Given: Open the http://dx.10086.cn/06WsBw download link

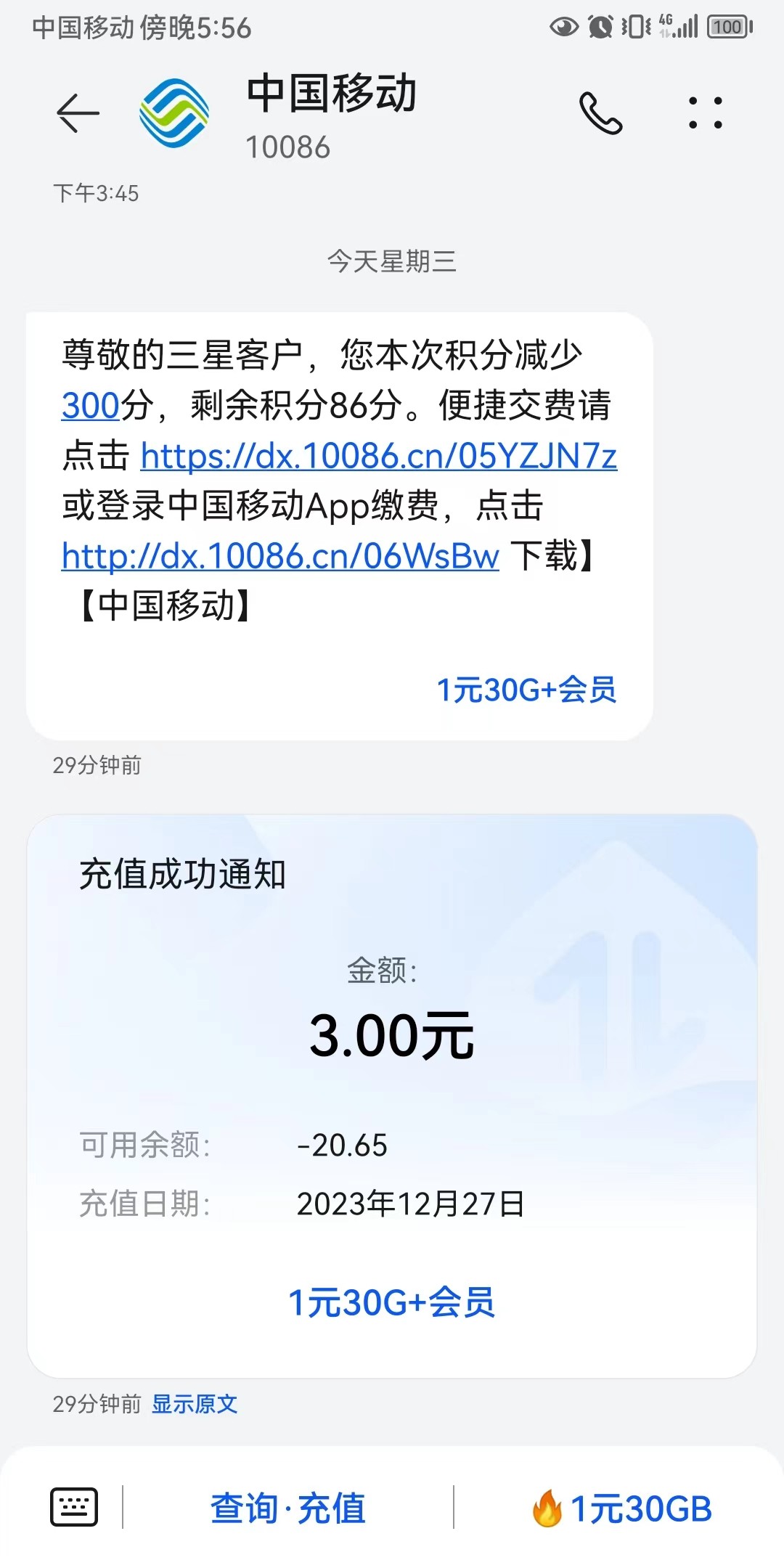Looking at the screenshot, I should (280, 557).
